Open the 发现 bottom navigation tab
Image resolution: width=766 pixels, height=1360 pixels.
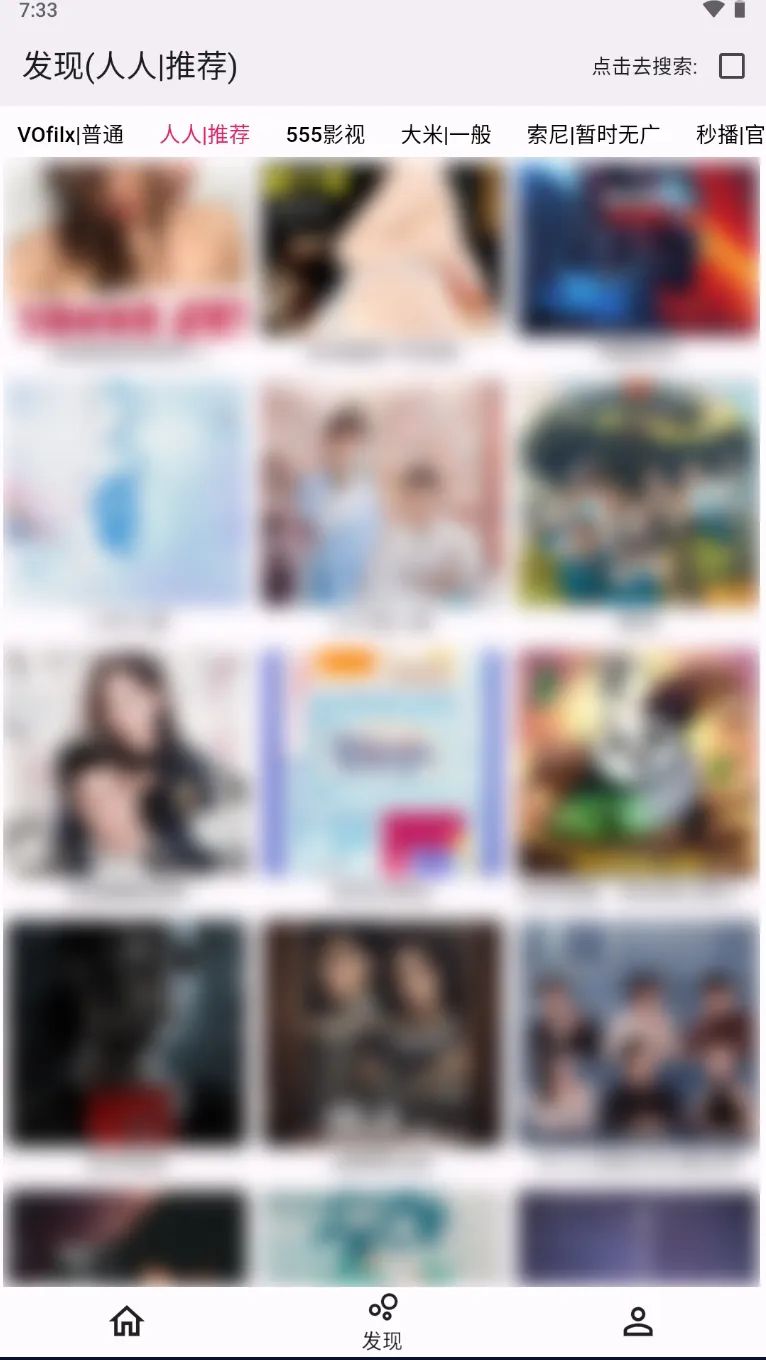coord(382,1322)
